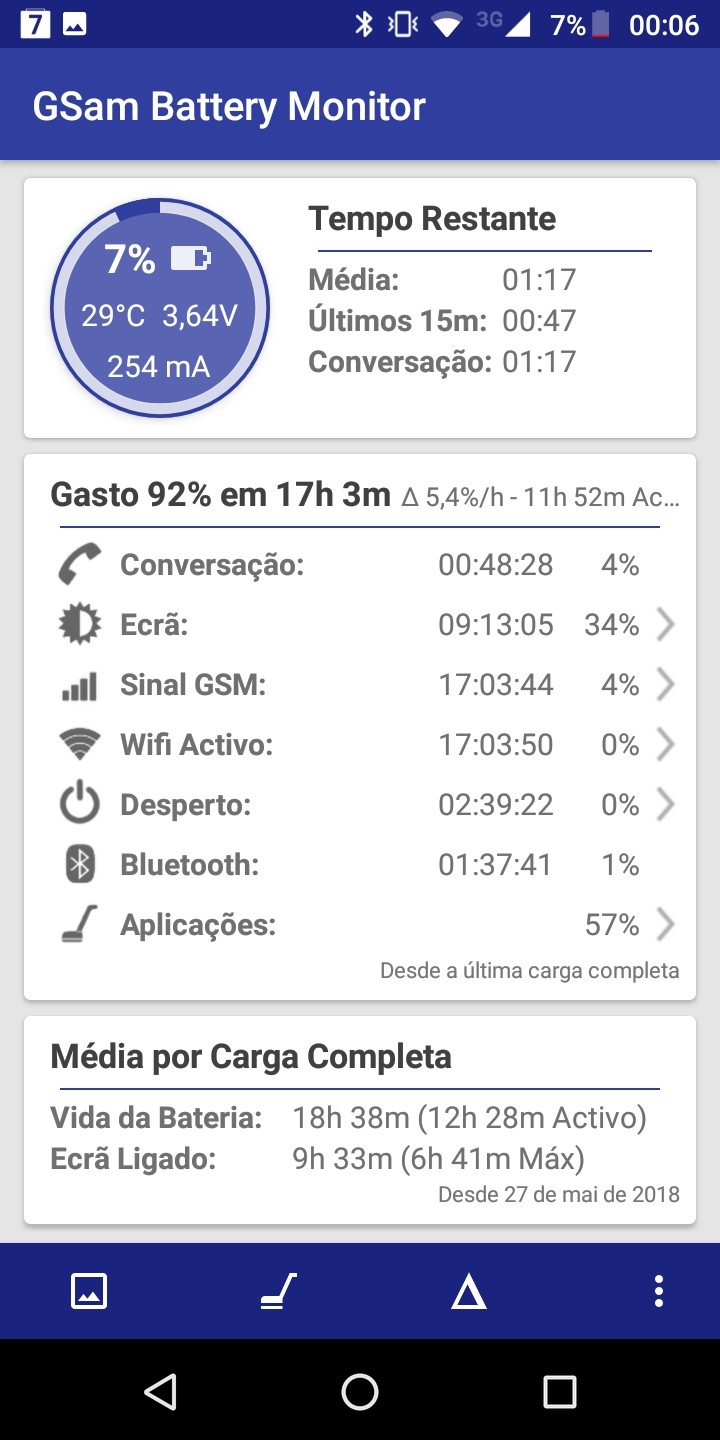Open the three-dot overflow menu
The height and width of the screenshot is (1440, 720).
(658, 1291)
